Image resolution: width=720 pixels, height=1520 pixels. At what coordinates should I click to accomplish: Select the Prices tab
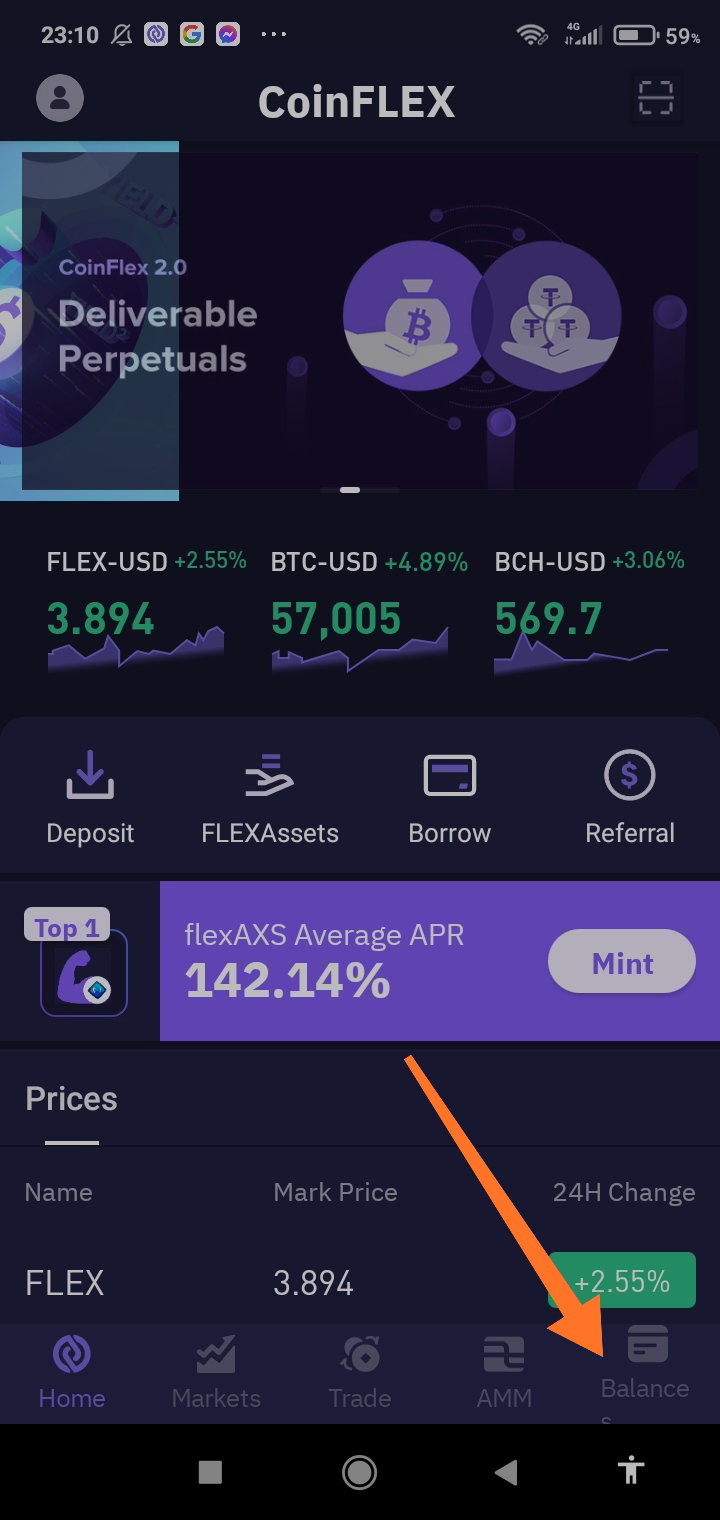click(71, 1099)
